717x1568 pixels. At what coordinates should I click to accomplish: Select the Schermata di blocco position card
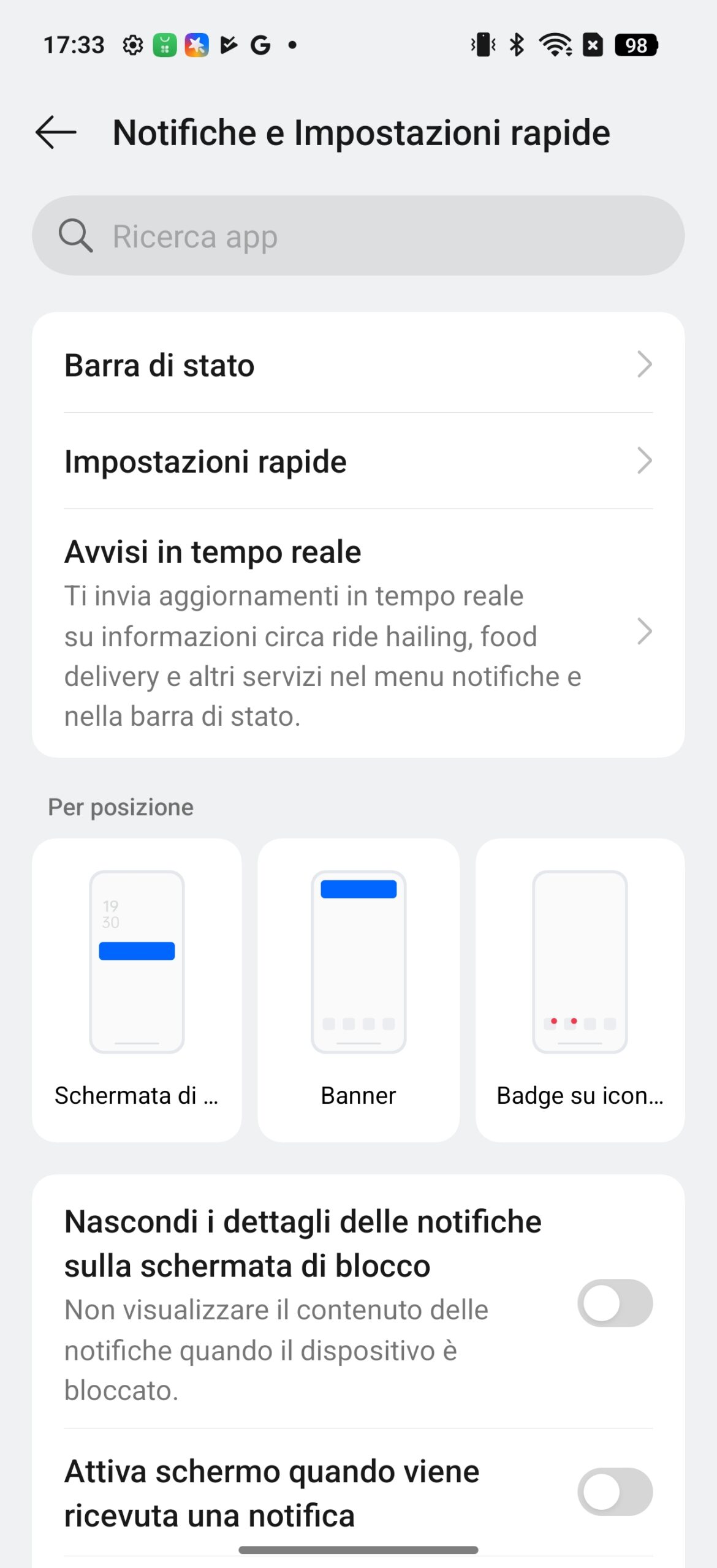click(x=137, y=990)
